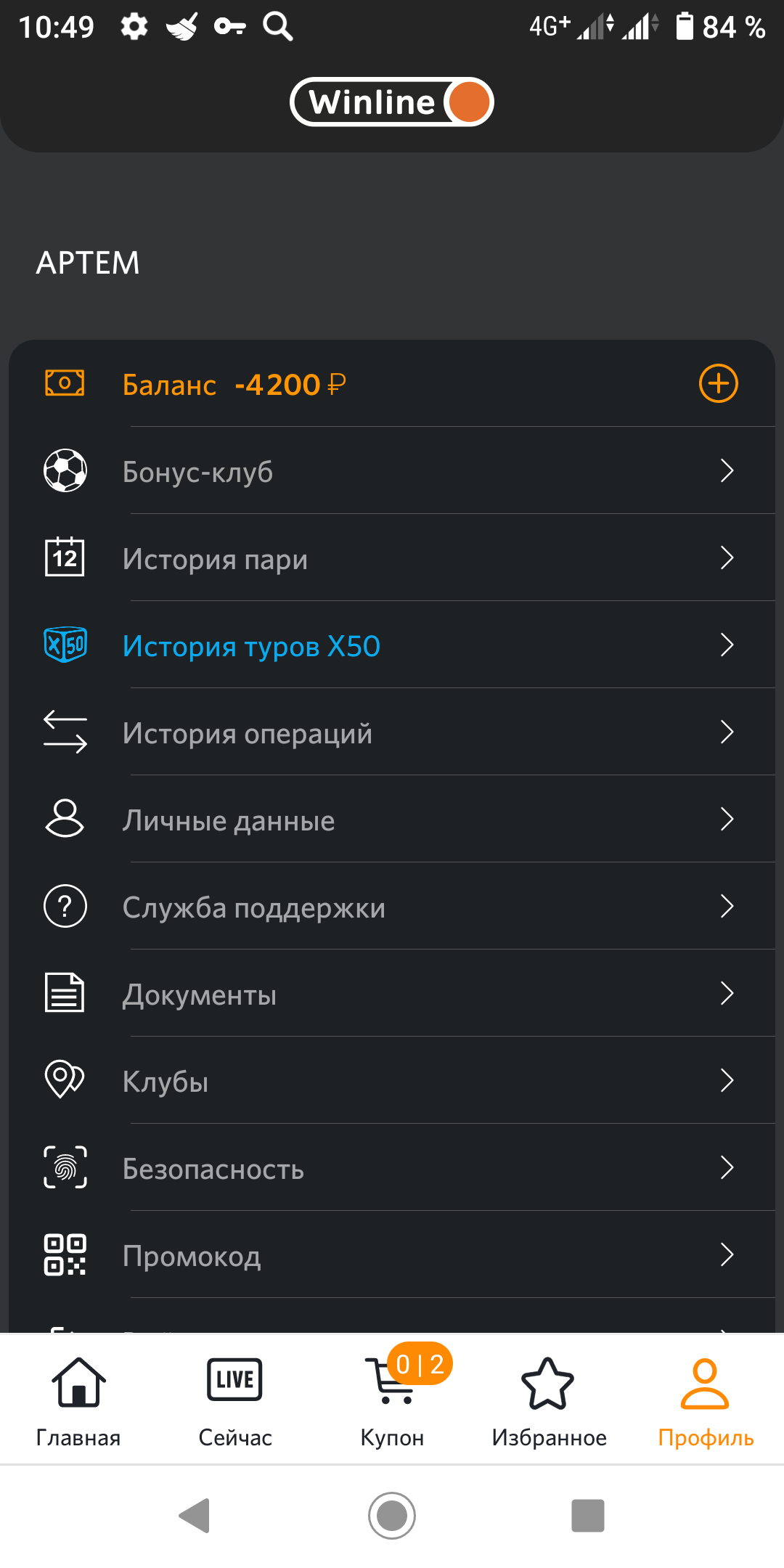Open Личные данные

(x=392, y=820)
